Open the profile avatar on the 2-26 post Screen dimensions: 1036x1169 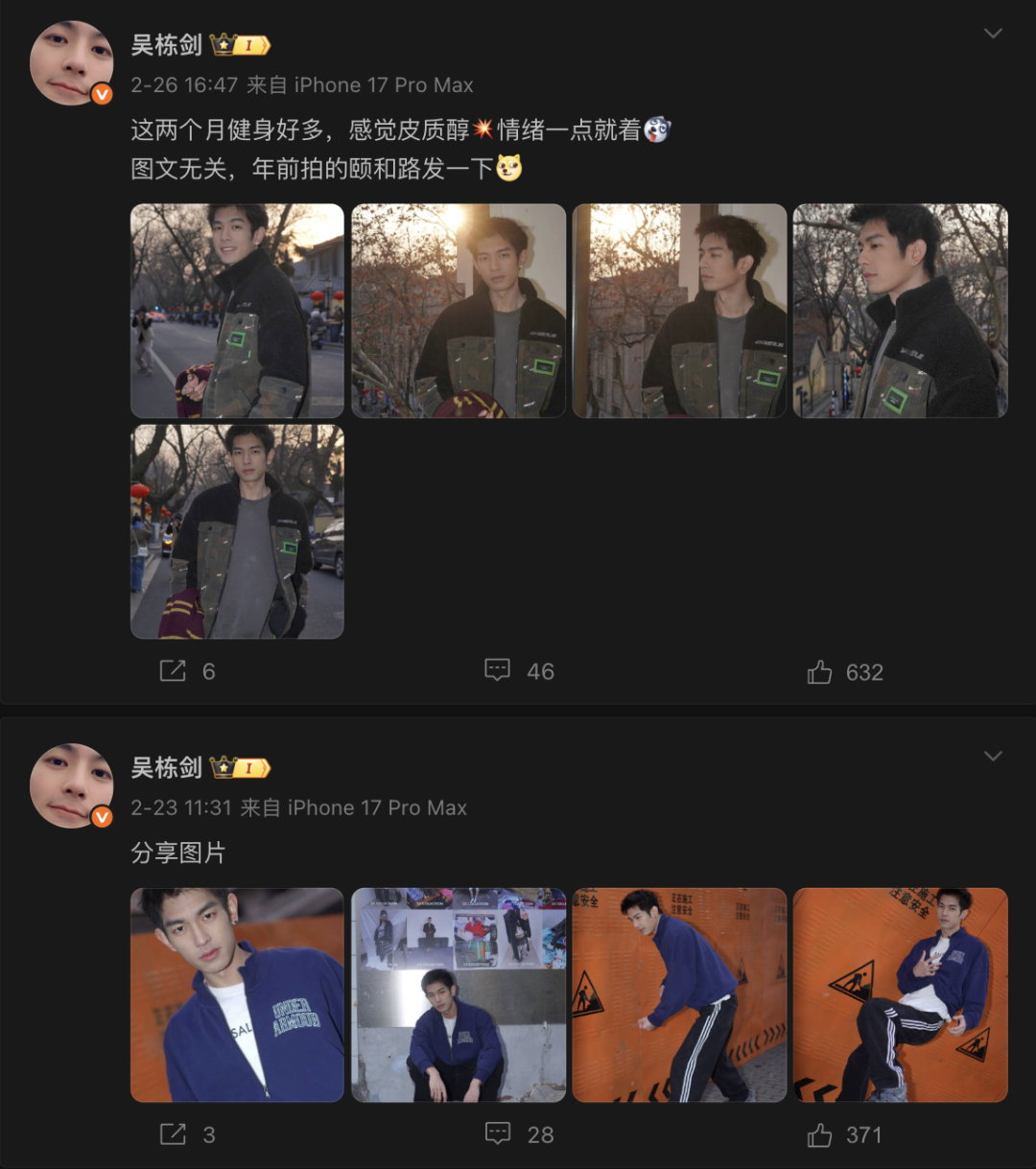[72, 63]
